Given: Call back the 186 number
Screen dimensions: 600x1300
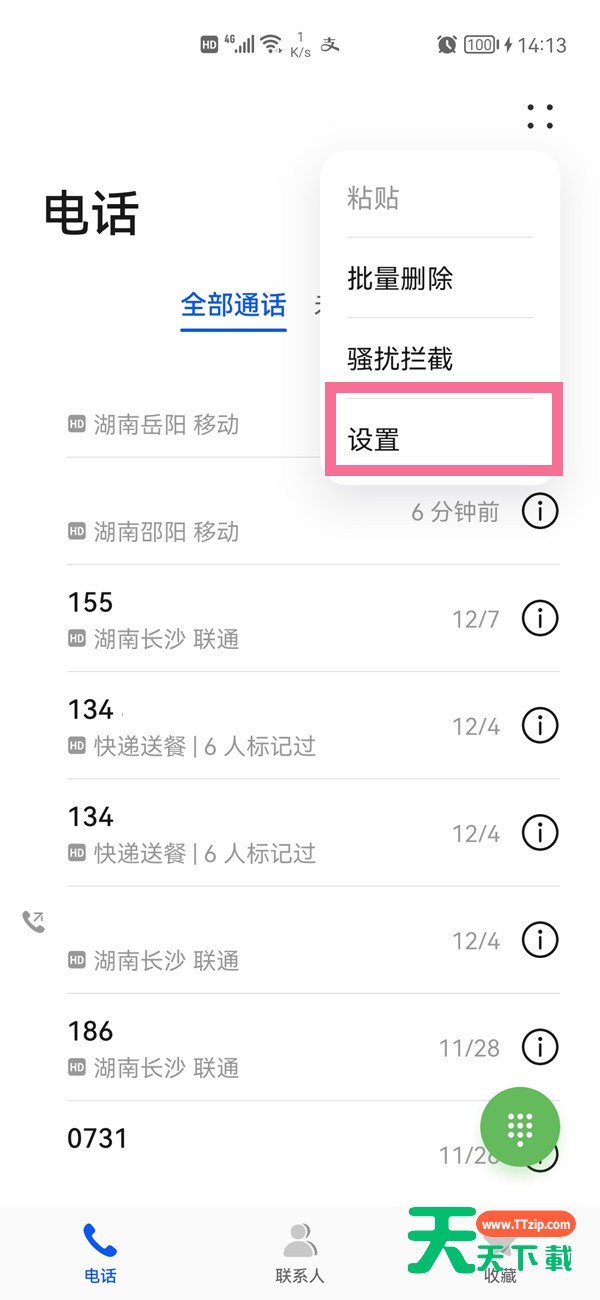Looking at the screenshot, I should tap(250, 1047).
